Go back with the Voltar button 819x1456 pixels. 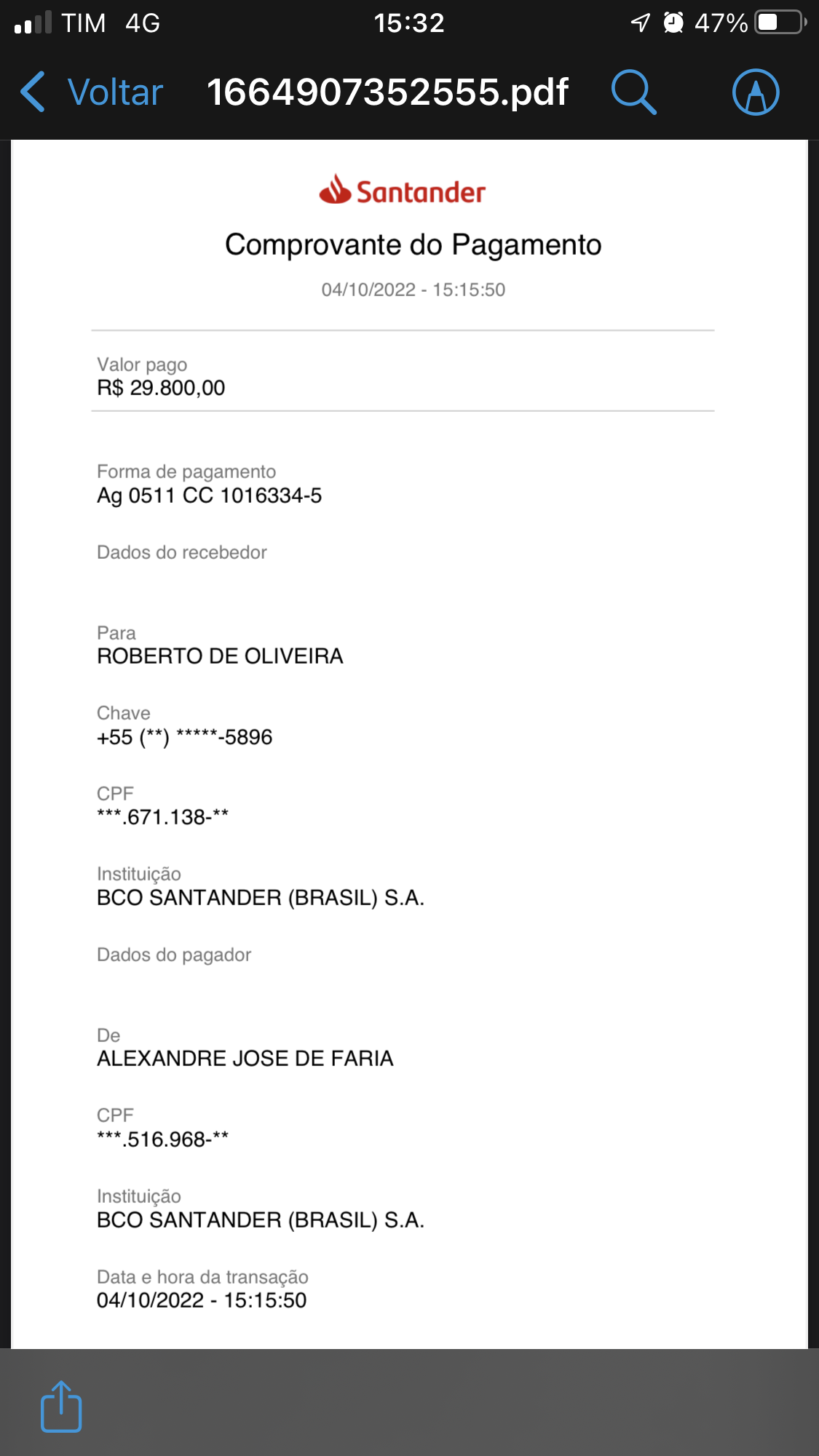point(92,92)
